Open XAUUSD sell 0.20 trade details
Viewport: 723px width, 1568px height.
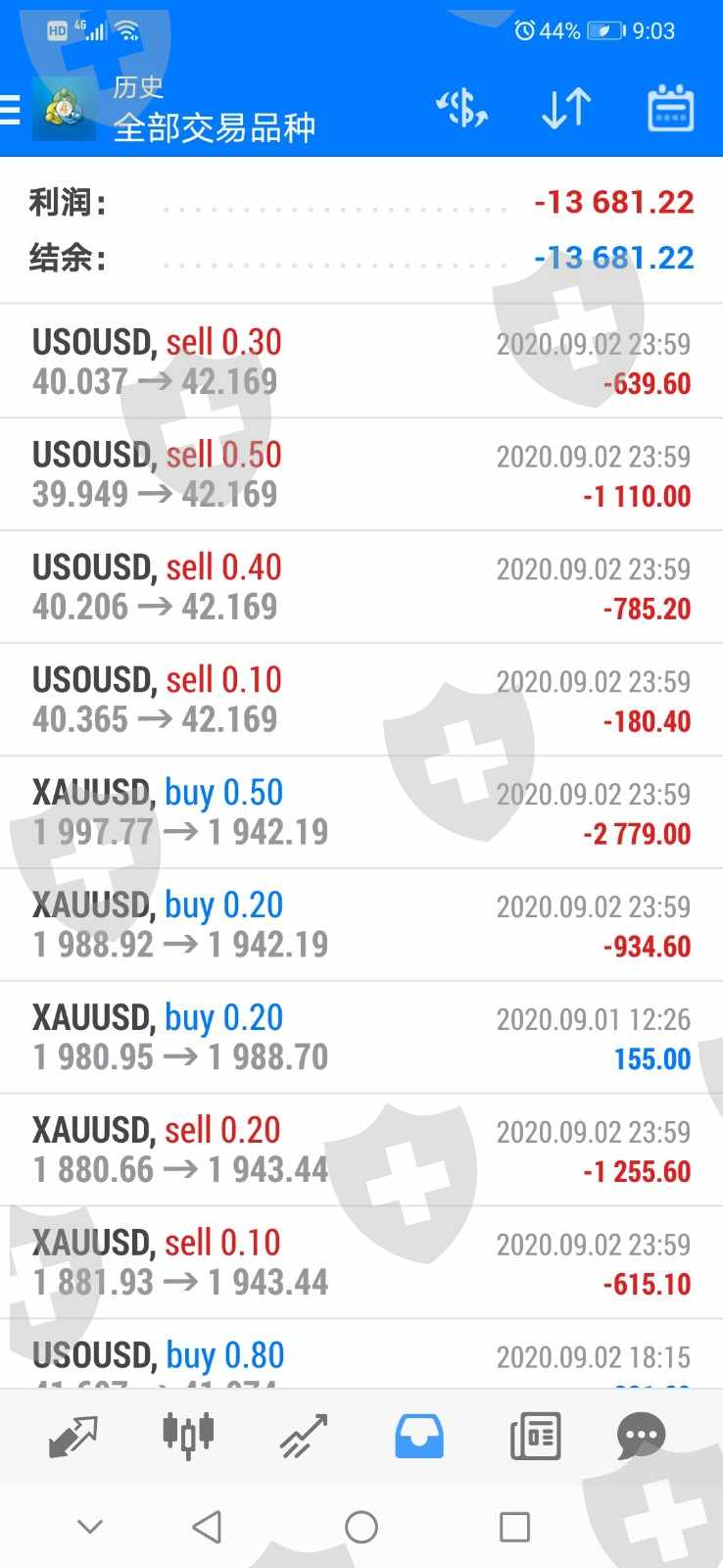pyautogui.click(x=361, y=1151)
